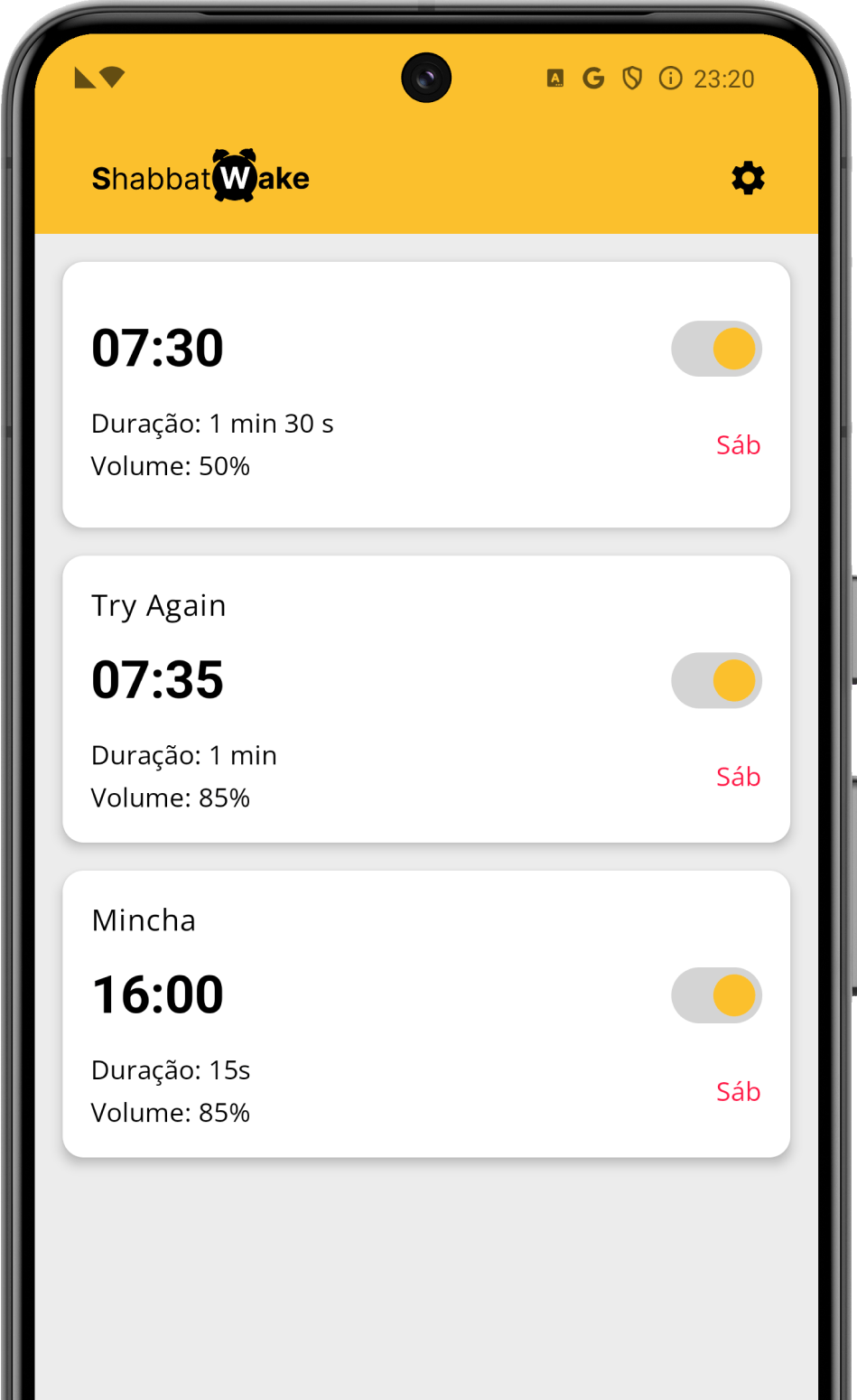
Task: Open the settings gear icon
Action: tap(747, 178)
